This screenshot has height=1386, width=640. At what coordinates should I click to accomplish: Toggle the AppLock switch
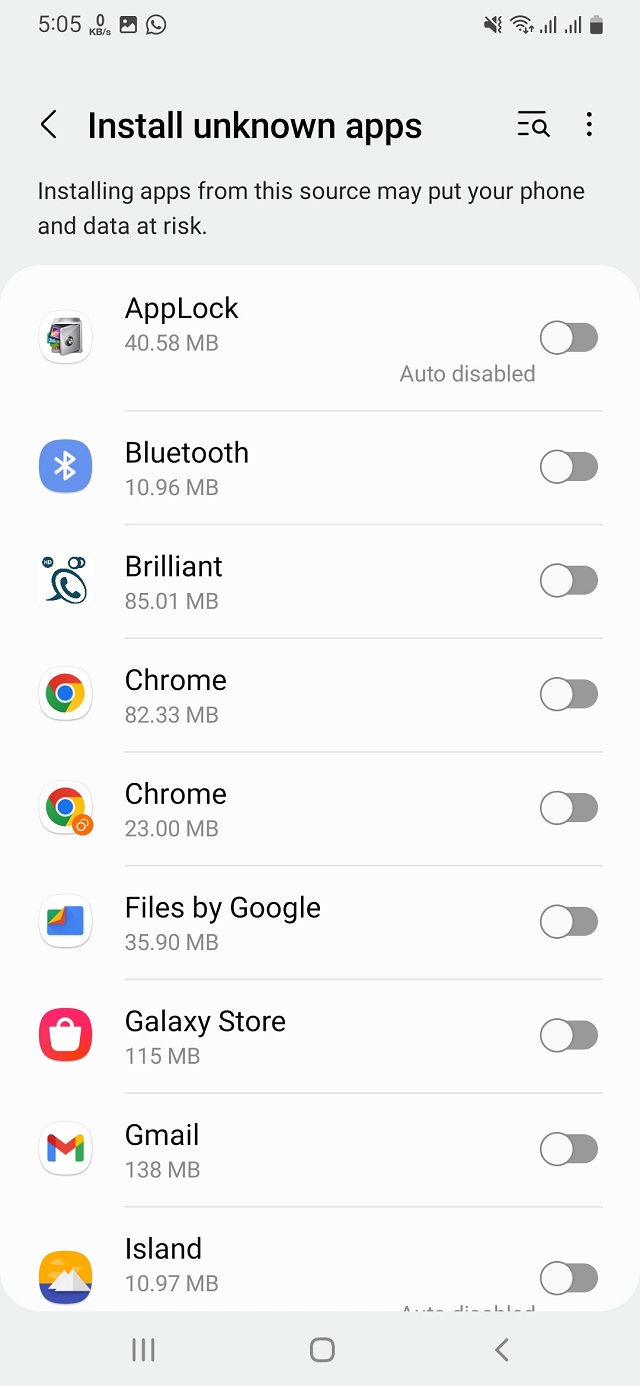[x=568, y=338]
